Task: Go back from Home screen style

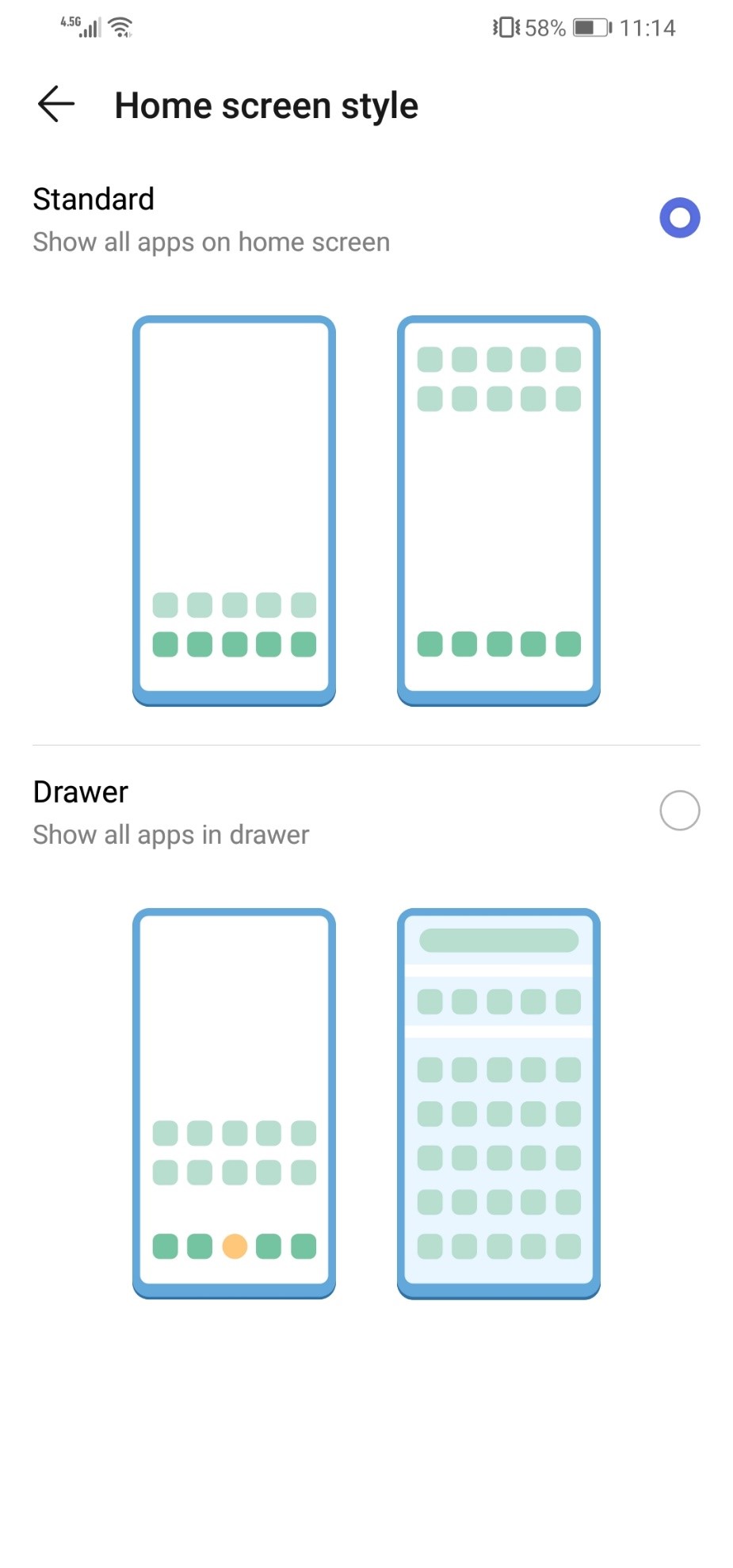Action: point(55,105)
